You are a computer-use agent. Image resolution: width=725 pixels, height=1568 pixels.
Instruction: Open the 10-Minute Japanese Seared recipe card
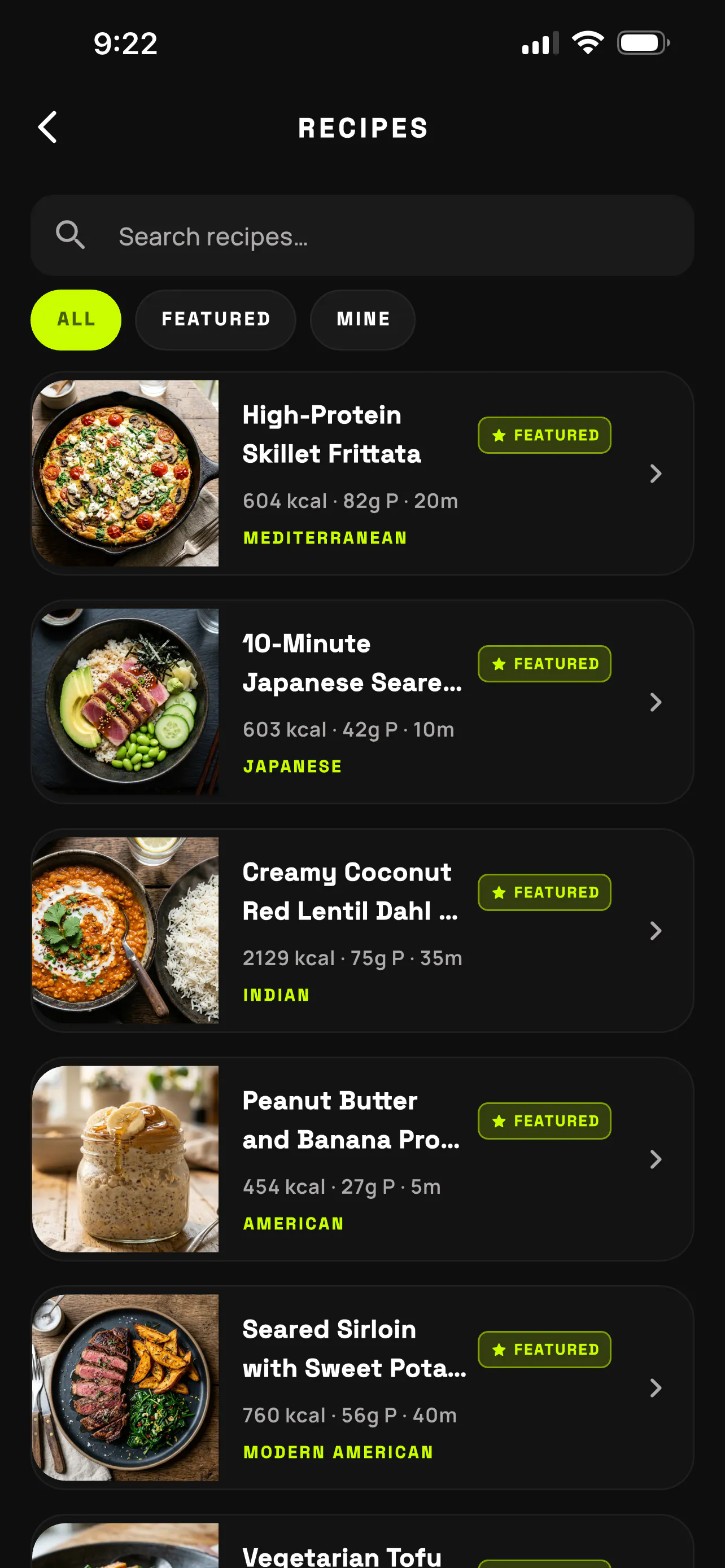pos(362,702)
